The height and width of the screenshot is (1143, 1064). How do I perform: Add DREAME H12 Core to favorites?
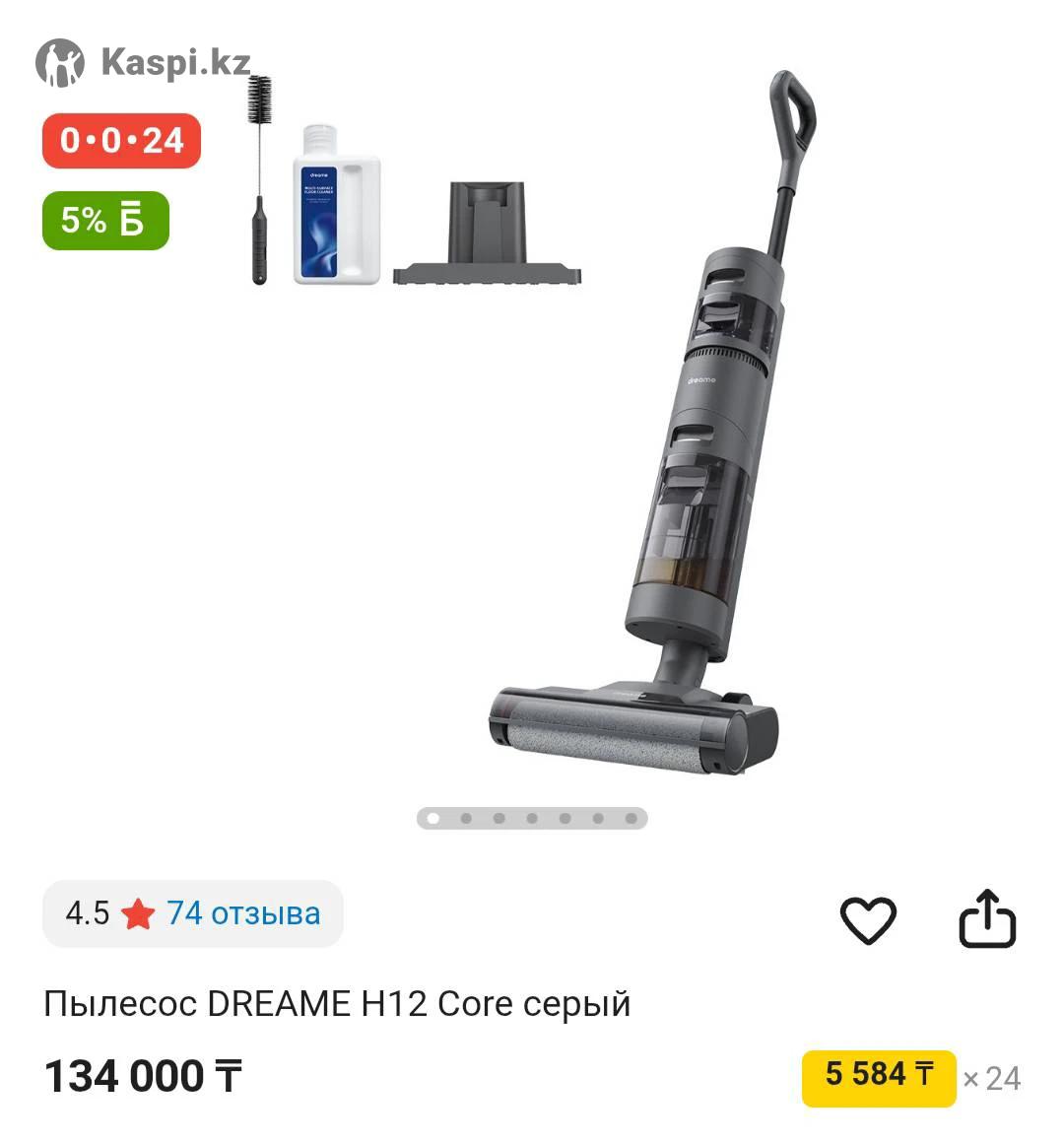(868, 920)
